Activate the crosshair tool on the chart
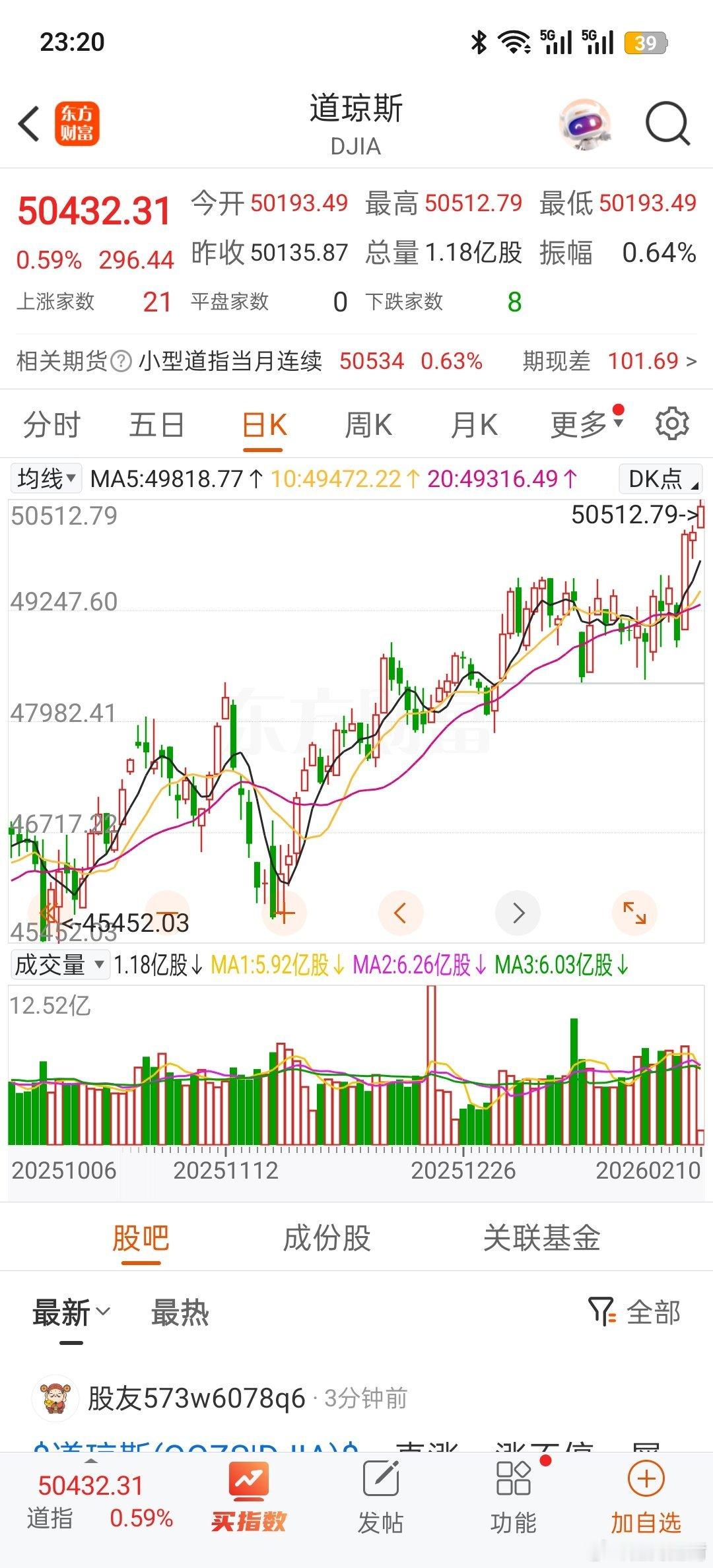Screen dimensions: 713x1568 pos(284,913)
